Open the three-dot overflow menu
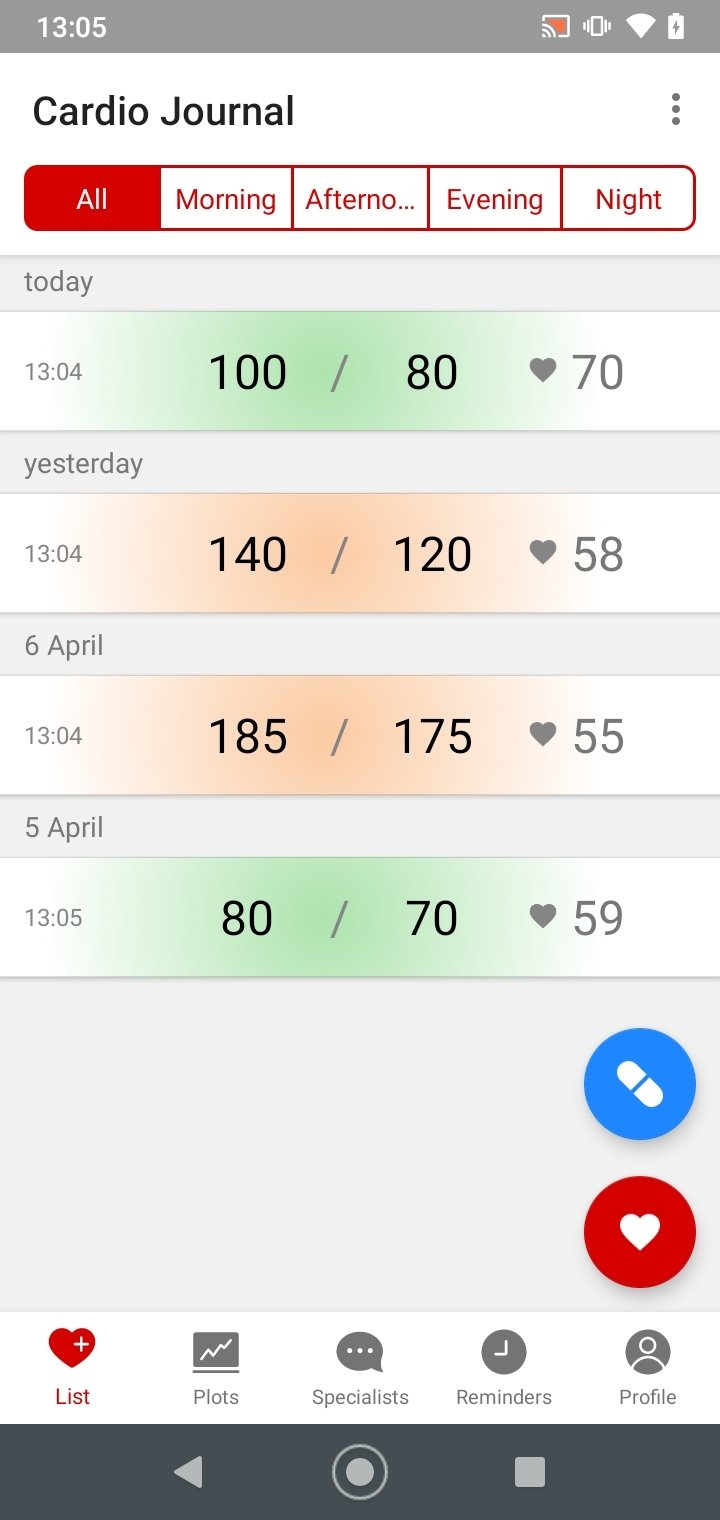720x1520 pixels. pyautogui.click(x=676, y=110)
